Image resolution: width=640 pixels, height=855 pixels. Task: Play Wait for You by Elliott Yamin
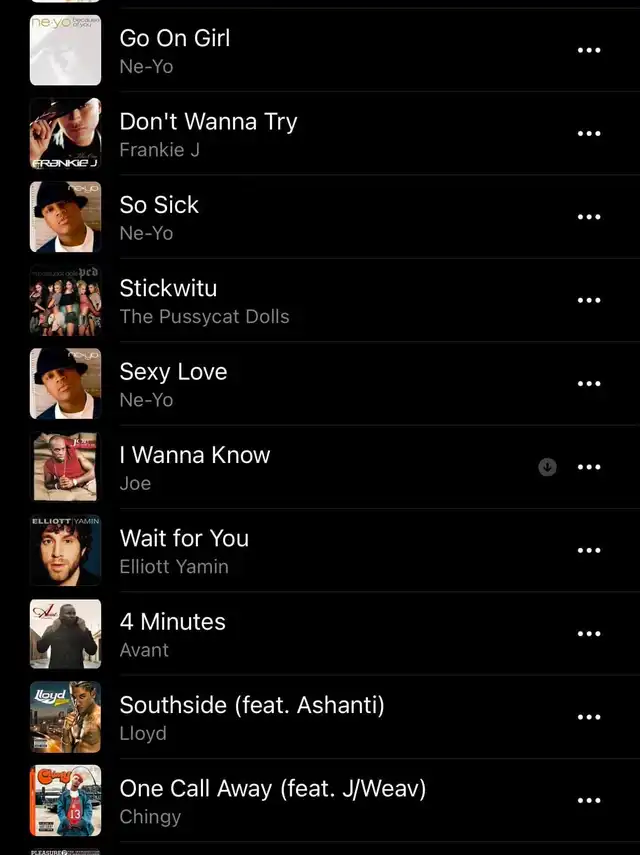[x=184, y=551]
